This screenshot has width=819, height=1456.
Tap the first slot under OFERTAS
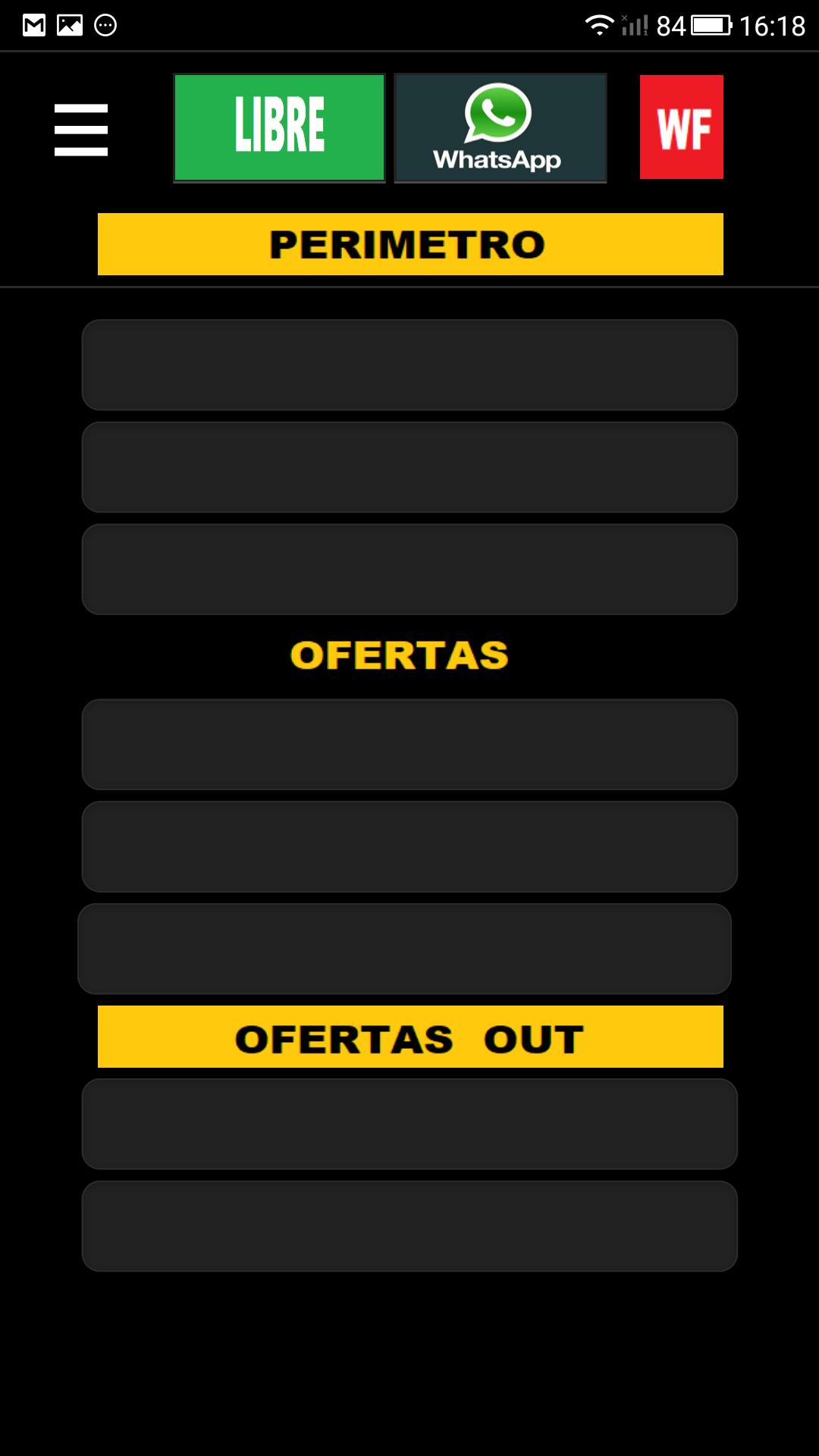tap(409, 745)
